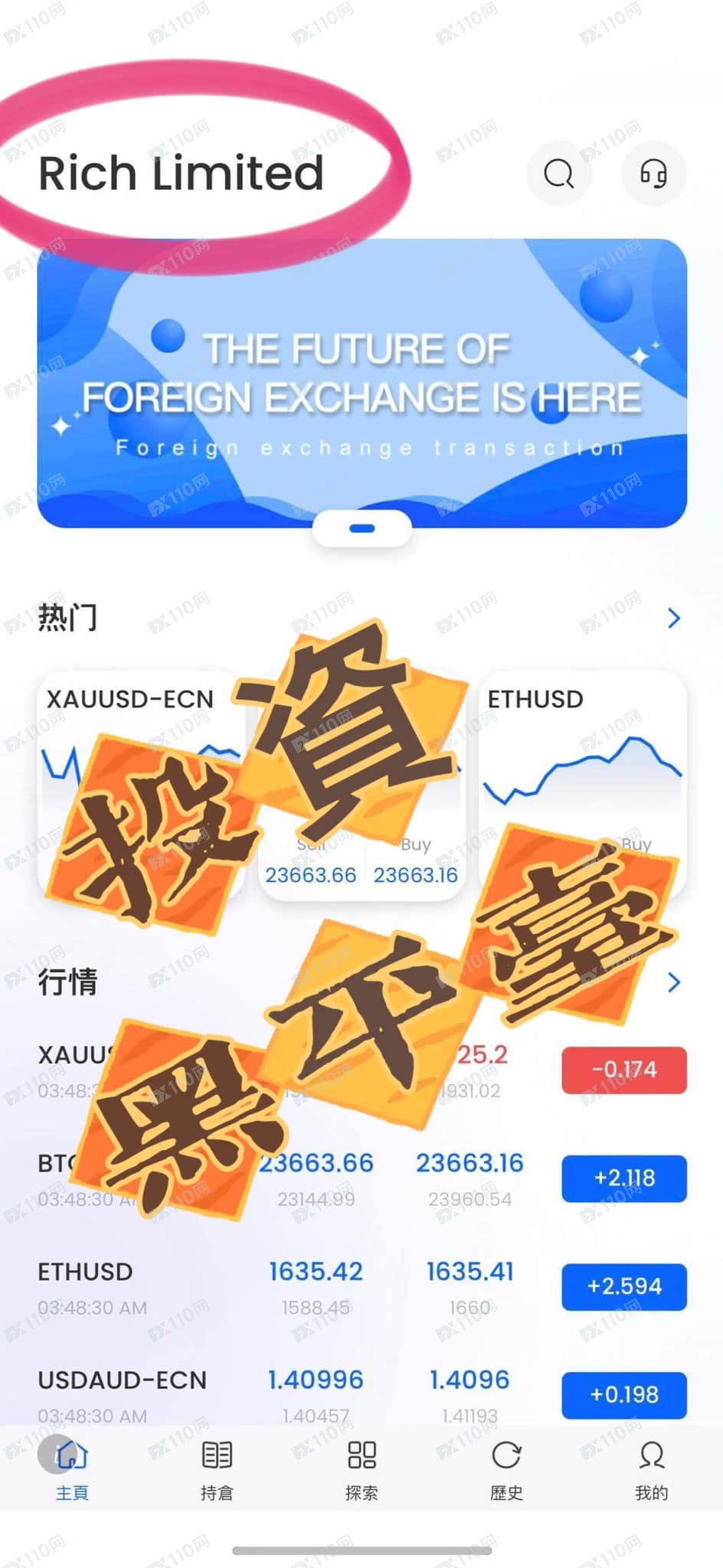Expand the 热门 section arrow
Viewport: 723px width, 1568px height.
pyautogui.click(x=673, y=618)
